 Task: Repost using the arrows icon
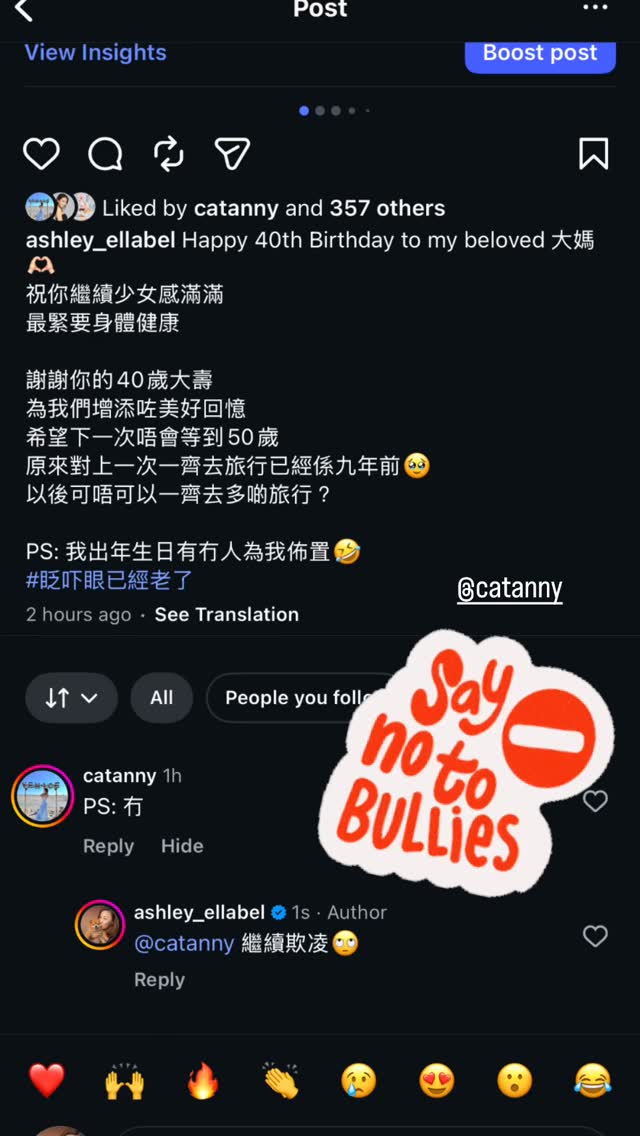coord(169,154)
